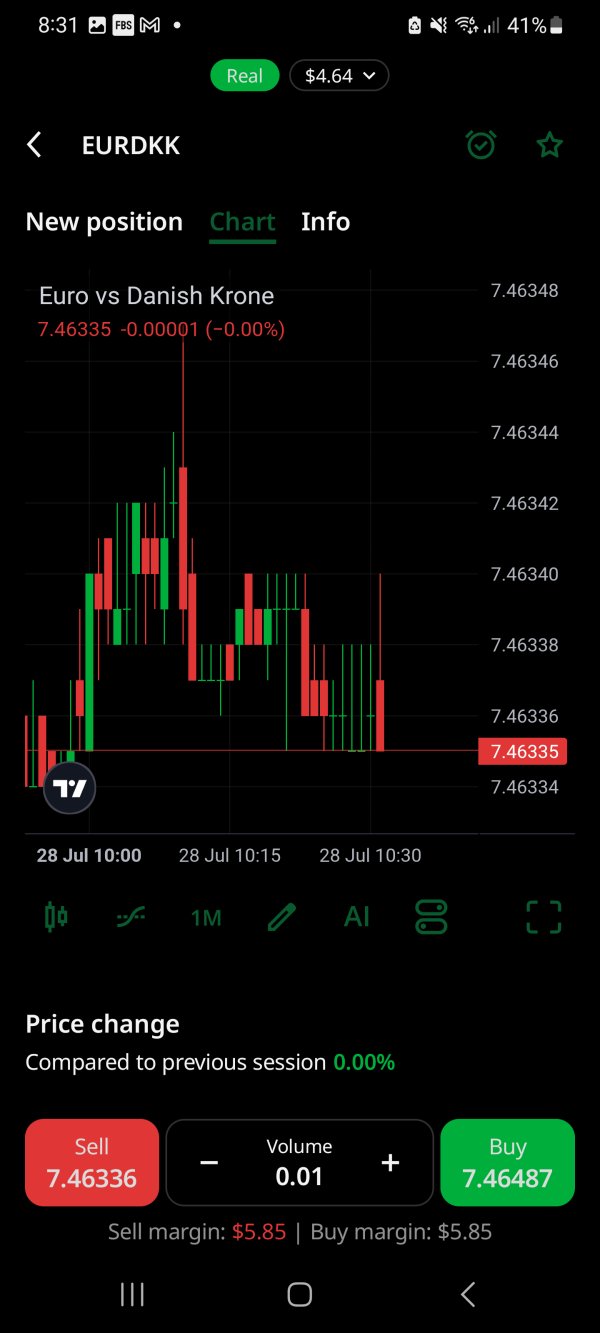Change the 1M chart timeframe
The height and width of the screenshot is (1333, 600).
pos(206,917)
